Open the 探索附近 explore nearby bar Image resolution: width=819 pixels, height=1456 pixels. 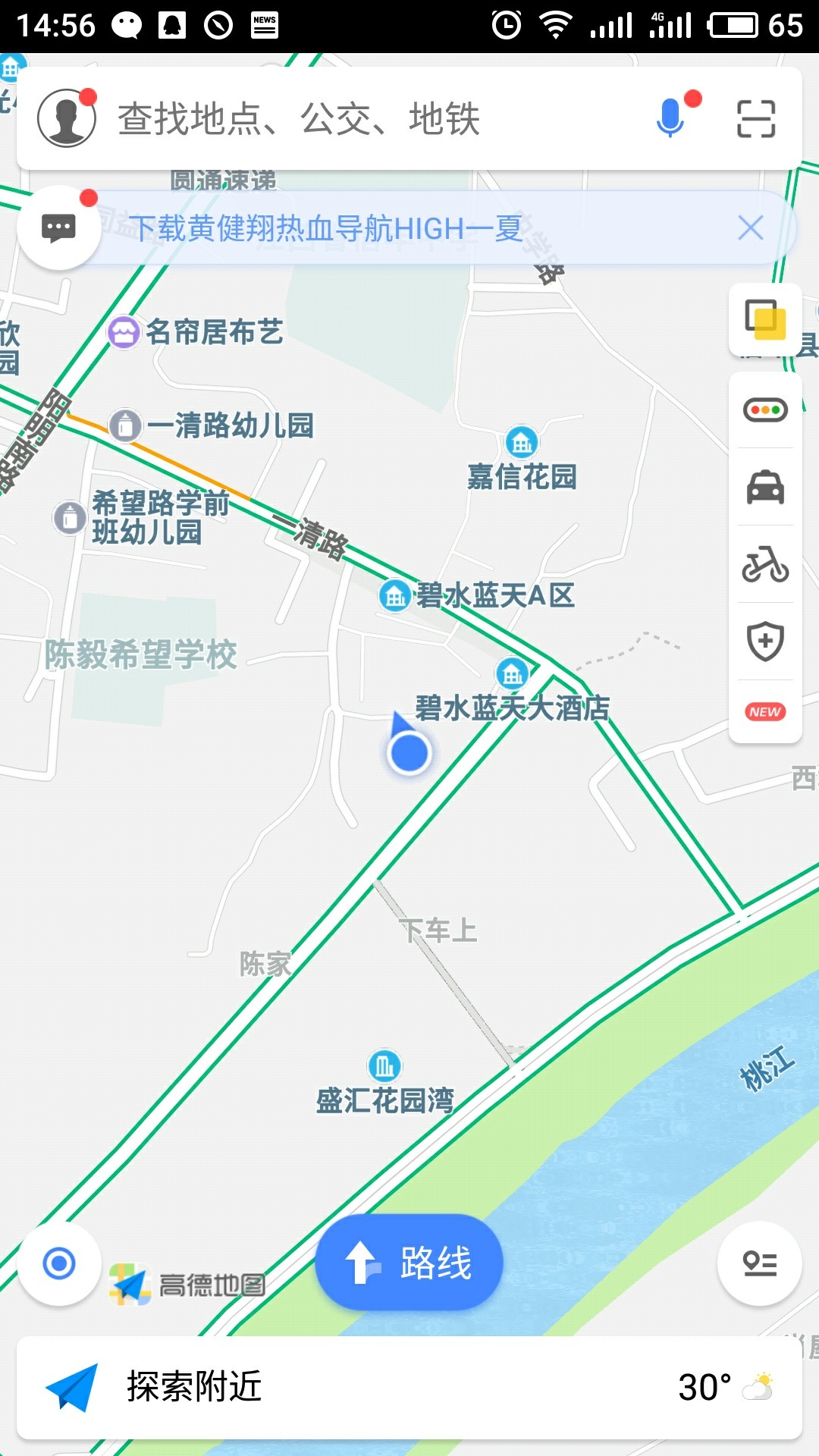pos(409,1387)
